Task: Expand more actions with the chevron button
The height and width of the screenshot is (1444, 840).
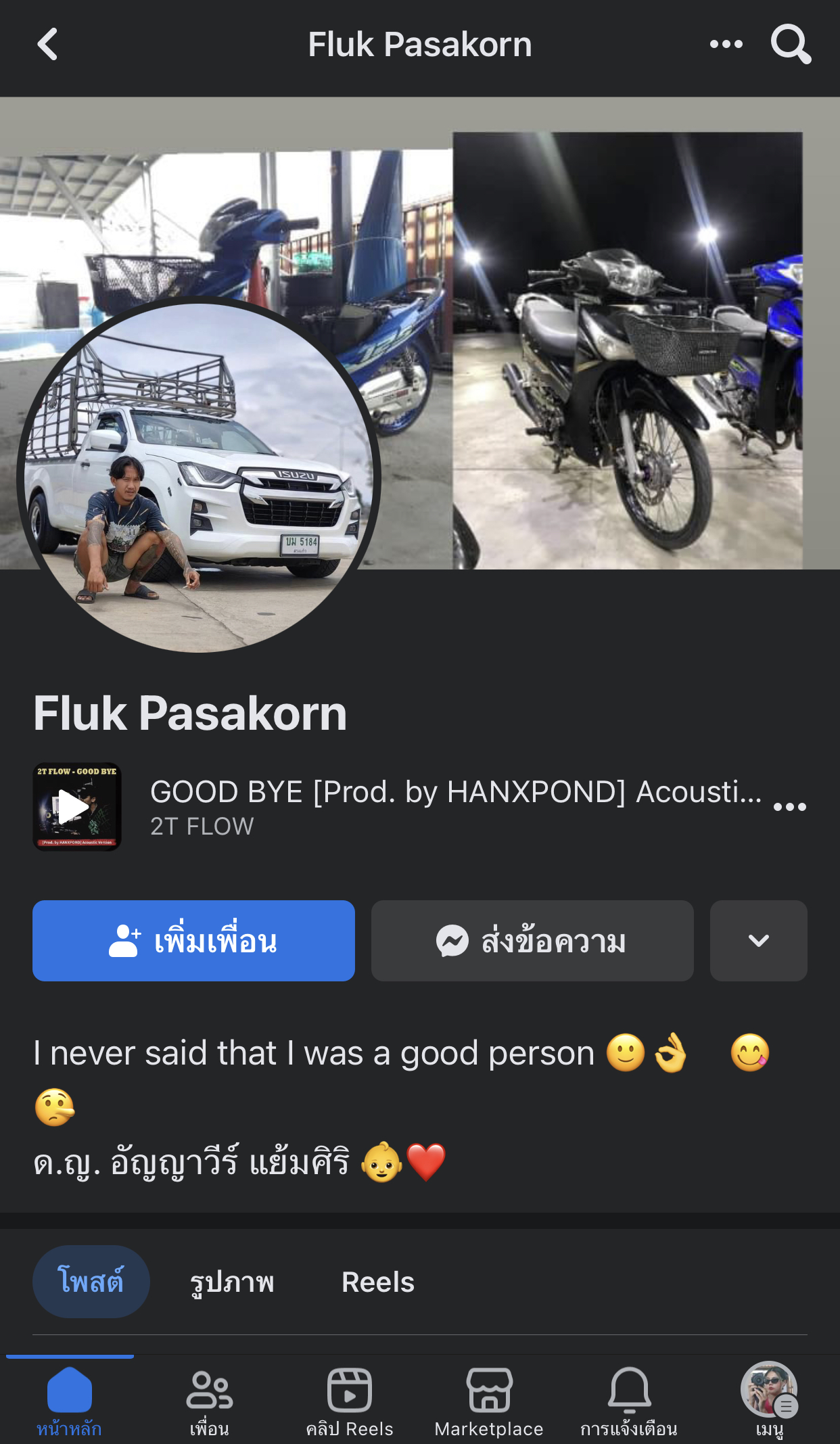Action: point(758,941)
